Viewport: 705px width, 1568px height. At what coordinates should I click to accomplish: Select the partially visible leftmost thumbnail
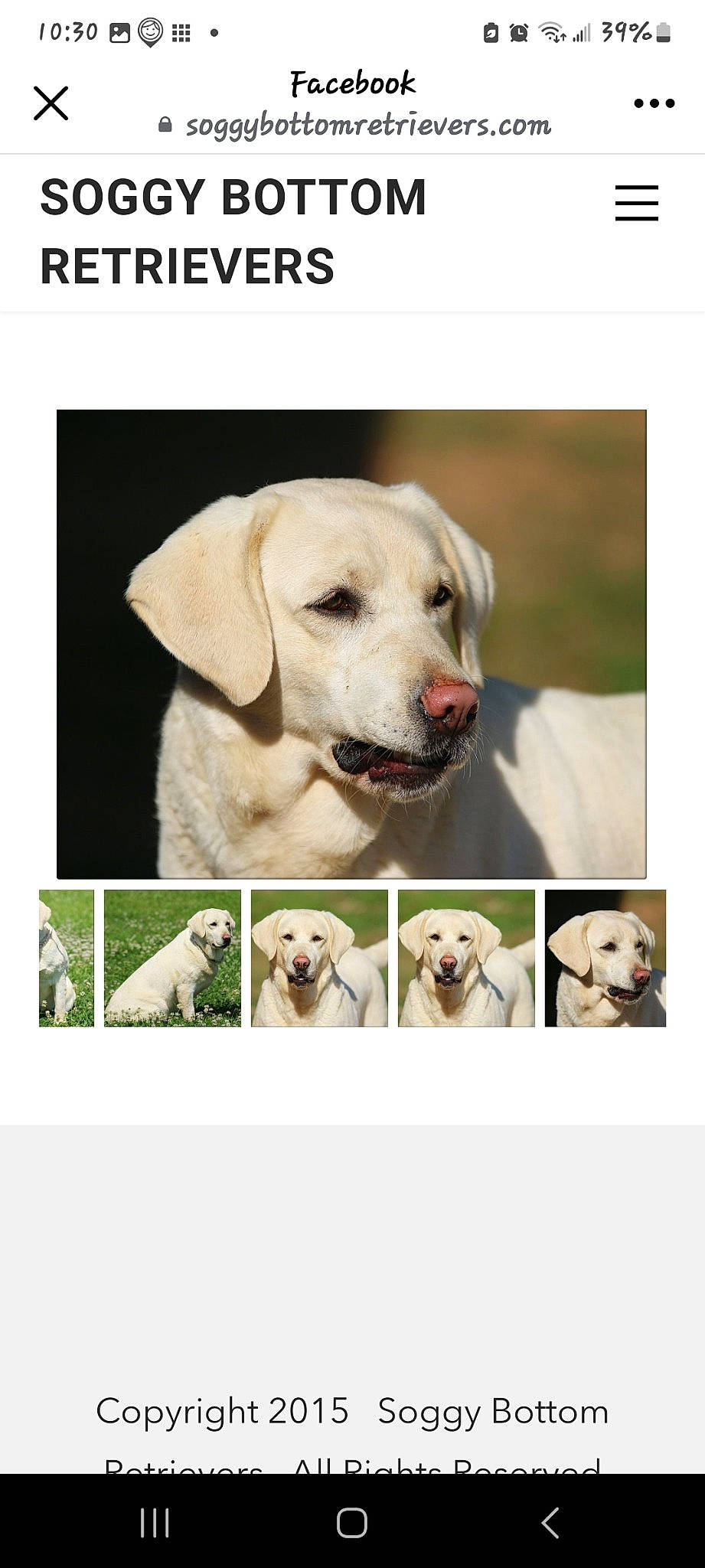[67, 958]
